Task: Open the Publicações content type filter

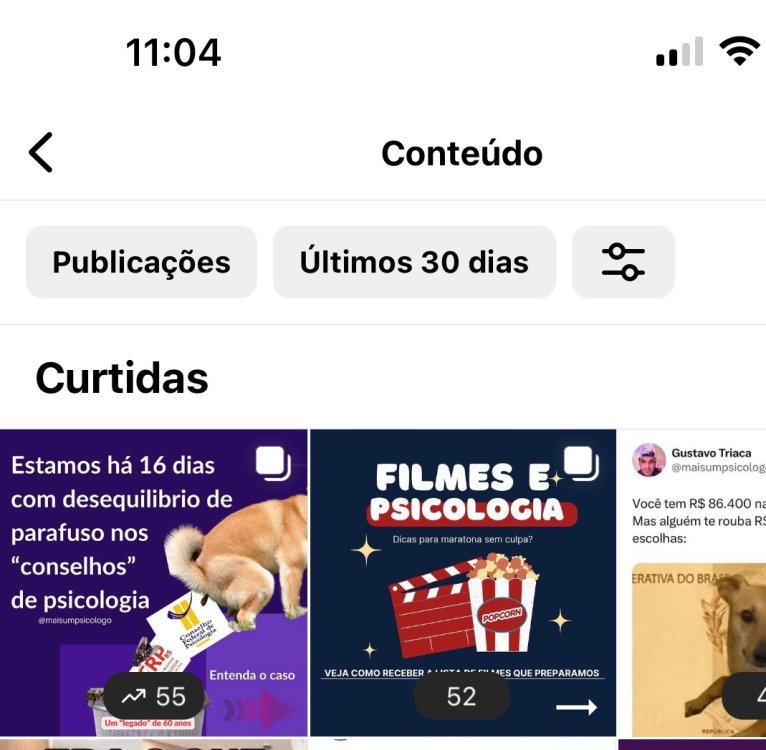Action: (141, 262)
